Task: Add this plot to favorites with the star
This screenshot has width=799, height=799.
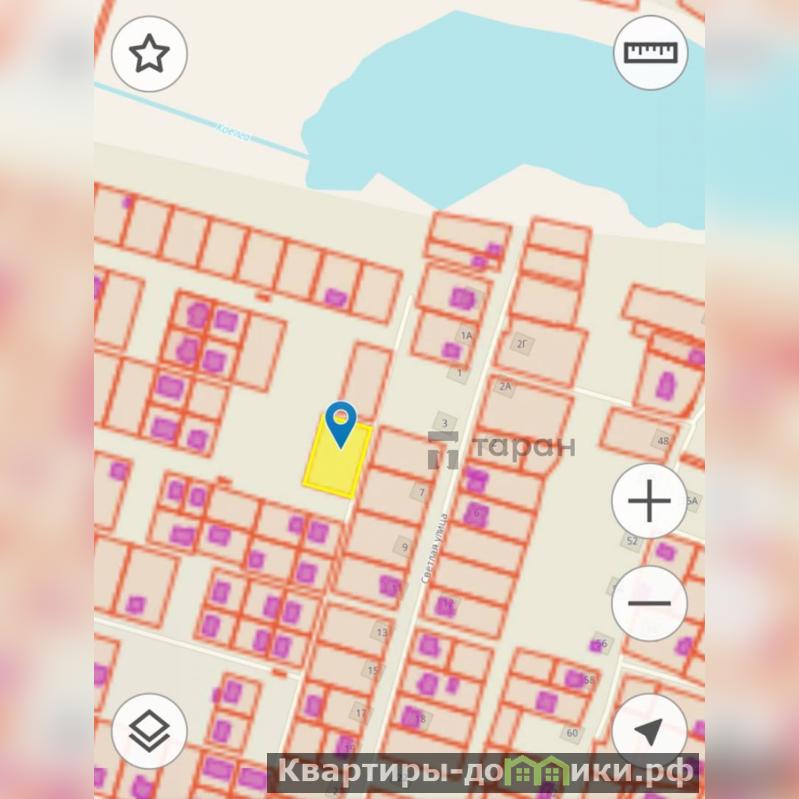Action: click(x=149, y=54)
